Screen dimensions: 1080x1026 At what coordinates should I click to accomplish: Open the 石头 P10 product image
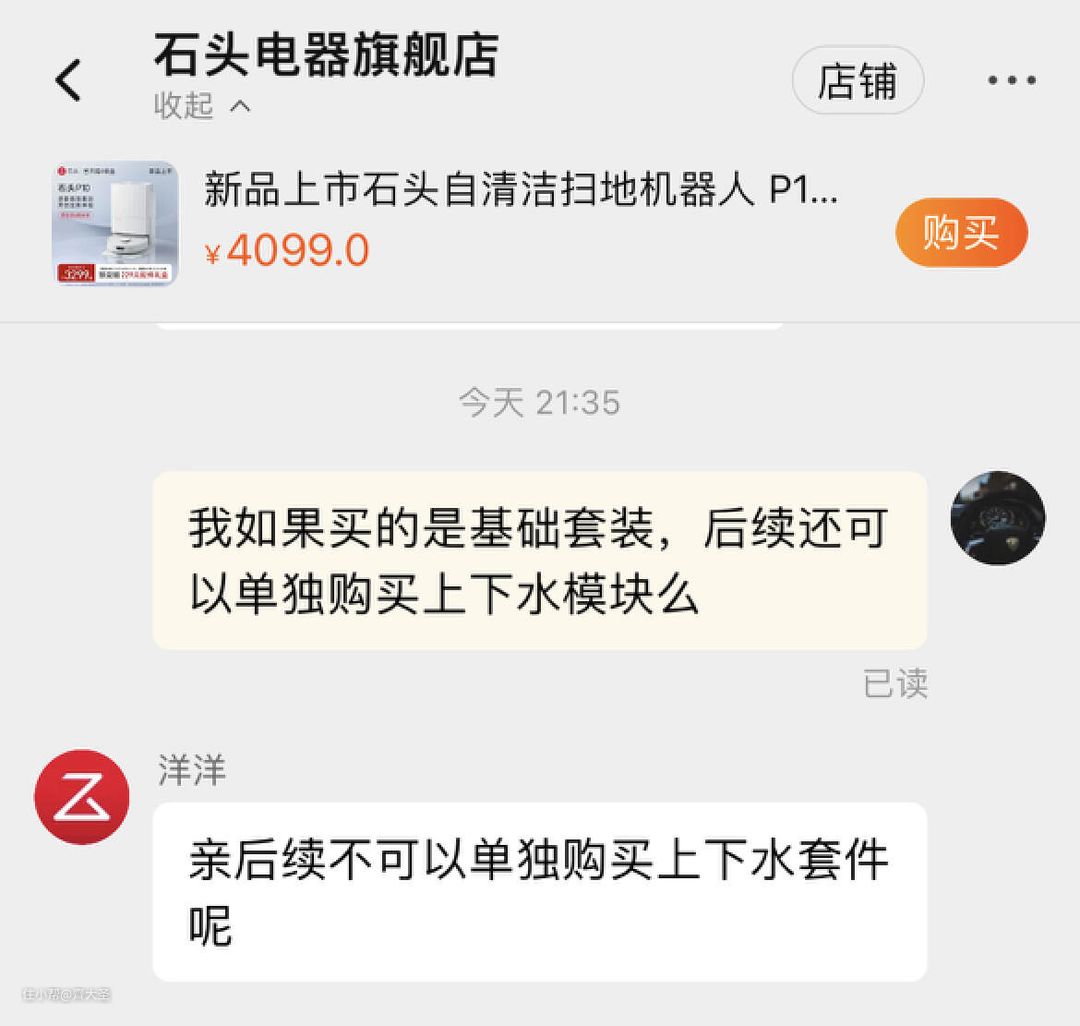[x=115, y=224]
